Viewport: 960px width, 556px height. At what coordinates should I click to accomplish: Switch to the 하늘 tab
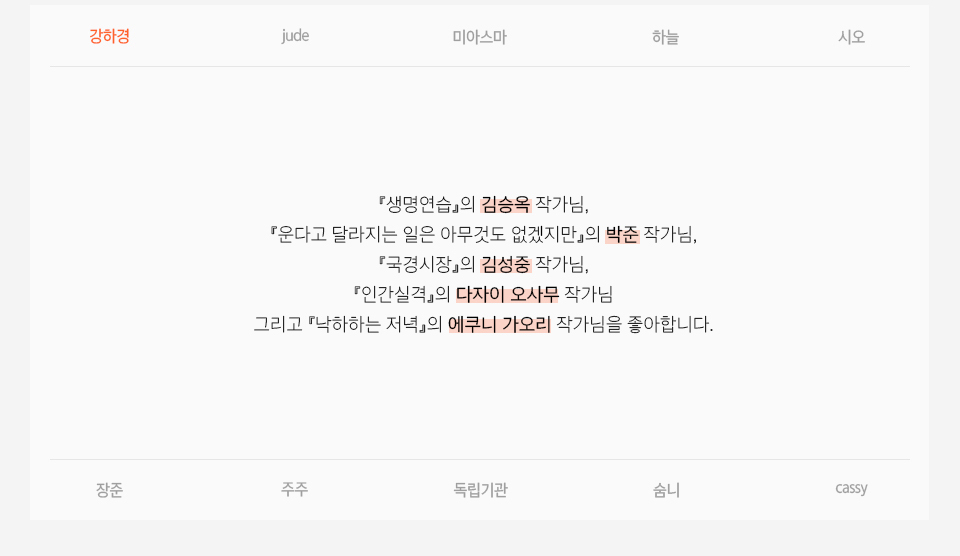point(665,37)
